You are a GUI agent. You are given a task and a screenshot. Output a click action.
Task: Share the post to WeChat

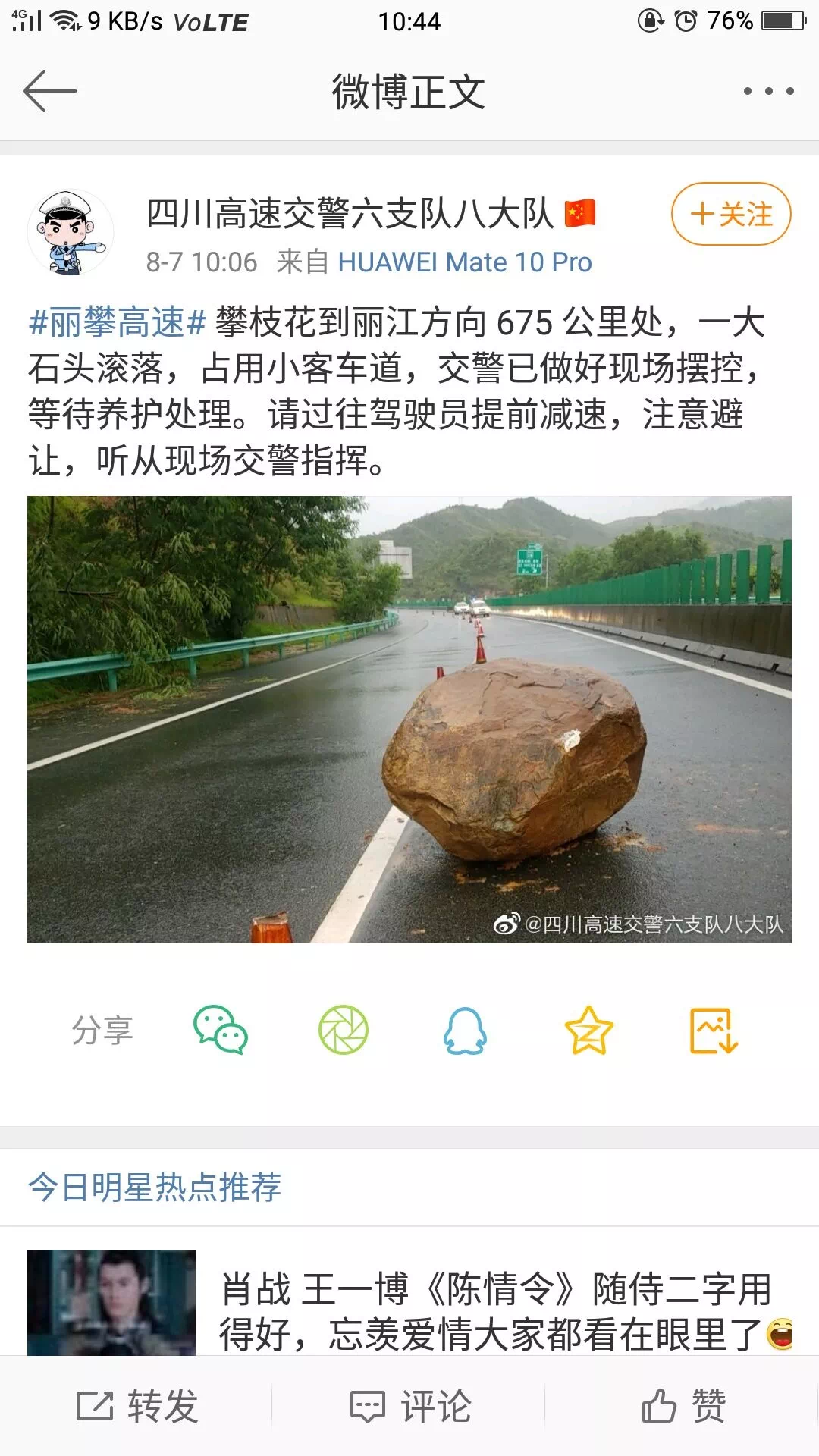tap(221, 1030)
